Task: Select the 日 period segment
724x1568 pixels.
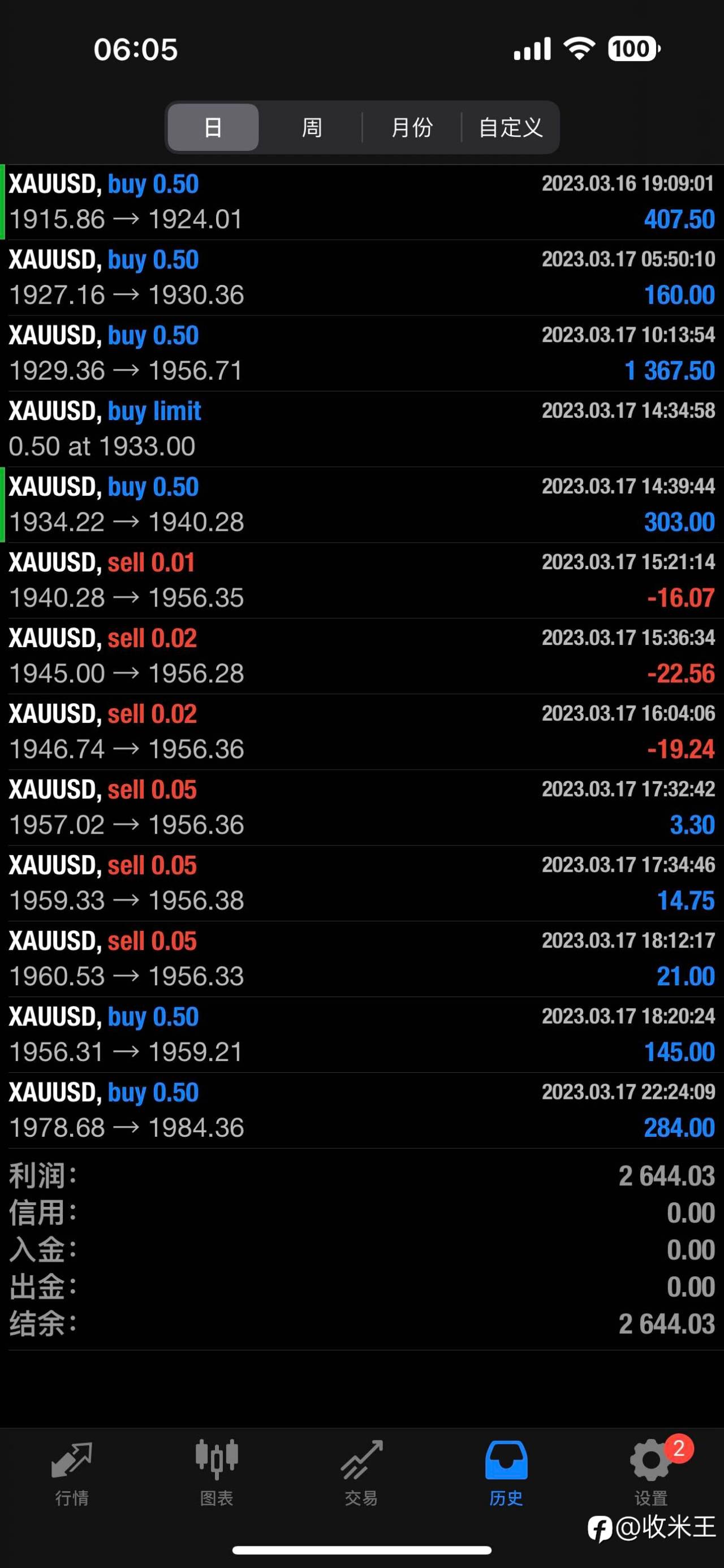Action: (x=213, y=127)
